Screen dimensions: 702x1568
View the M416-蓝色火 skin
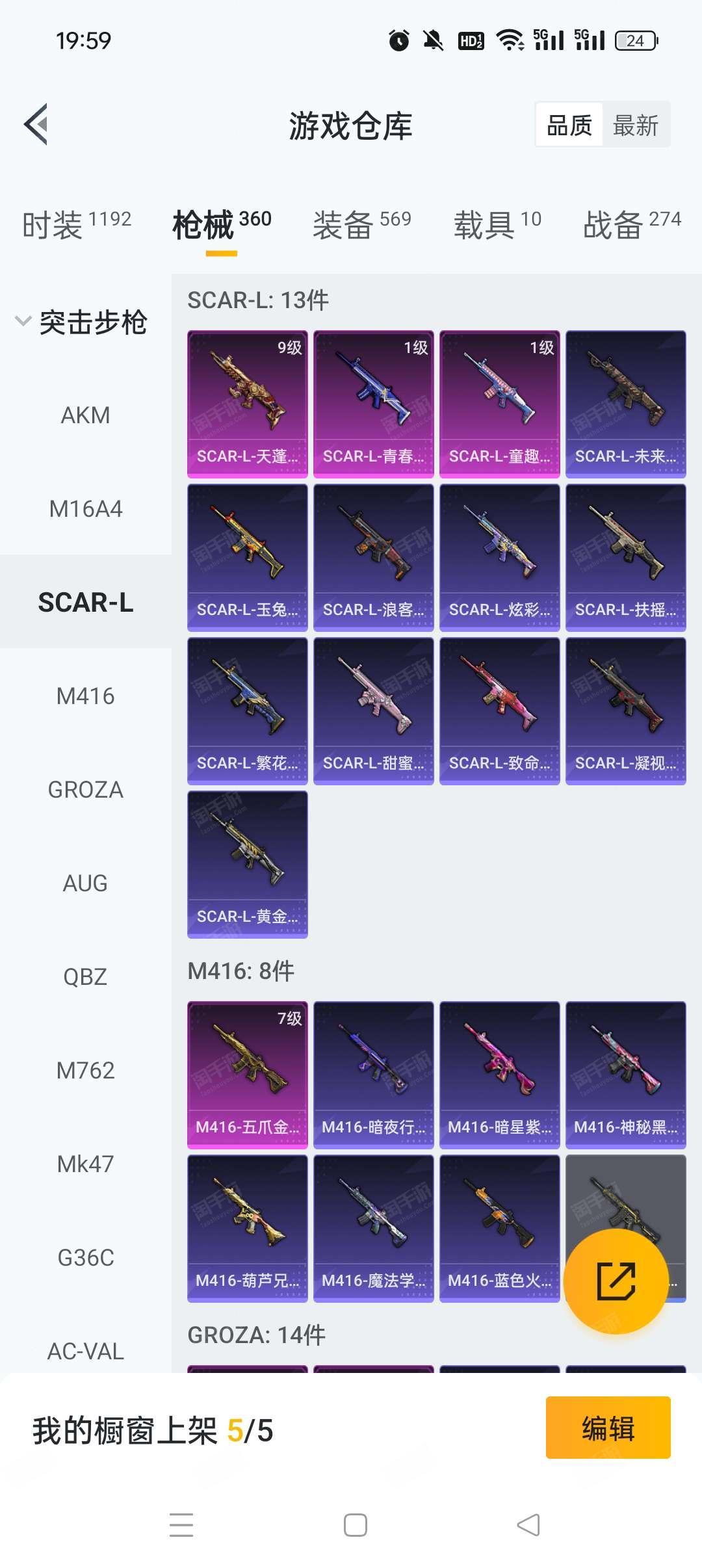(x=499, y=1228)
